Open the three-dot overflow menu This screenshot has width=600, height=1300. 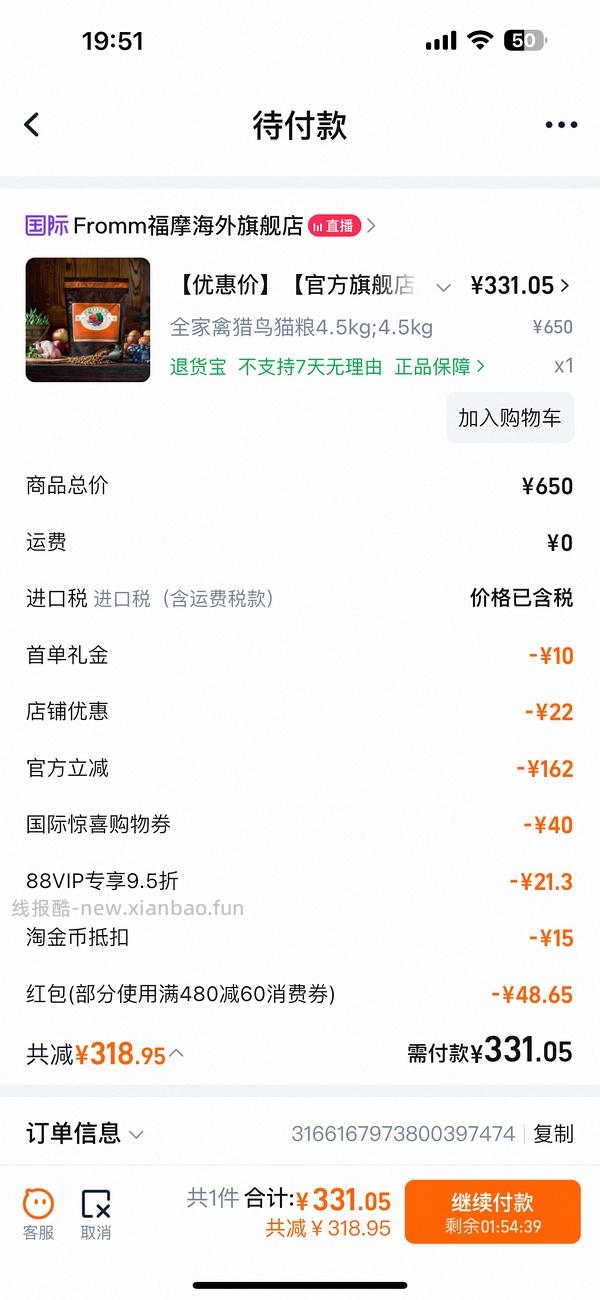(561, 125)
